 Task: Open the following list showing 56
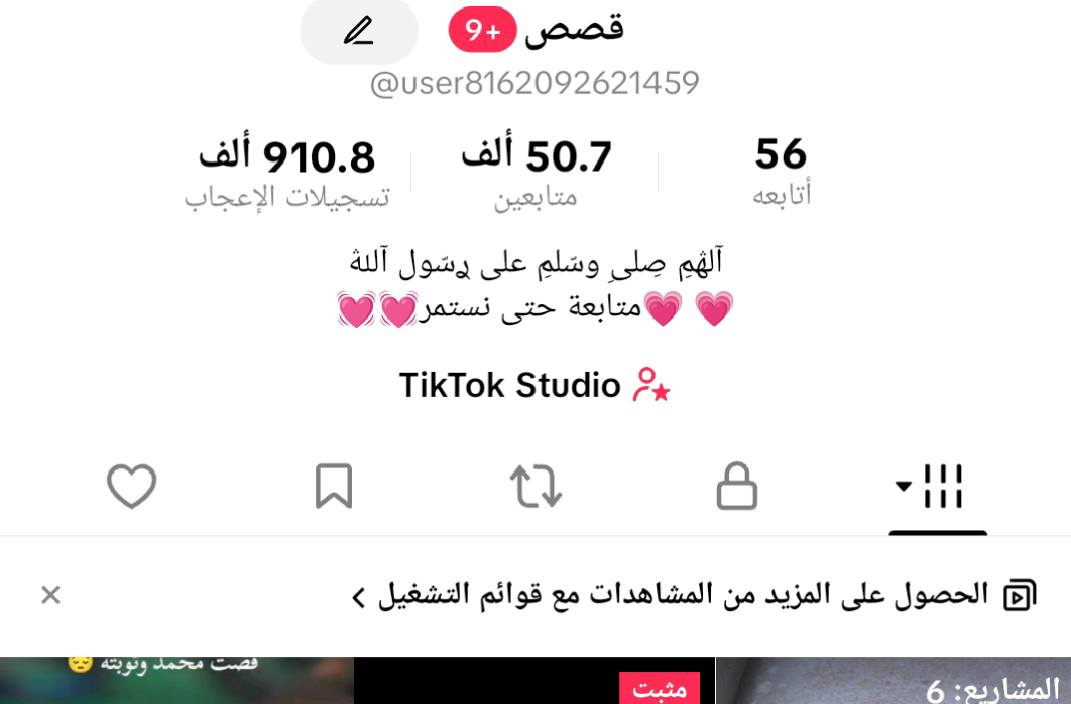pyautogui.click(x=781, y=171)
